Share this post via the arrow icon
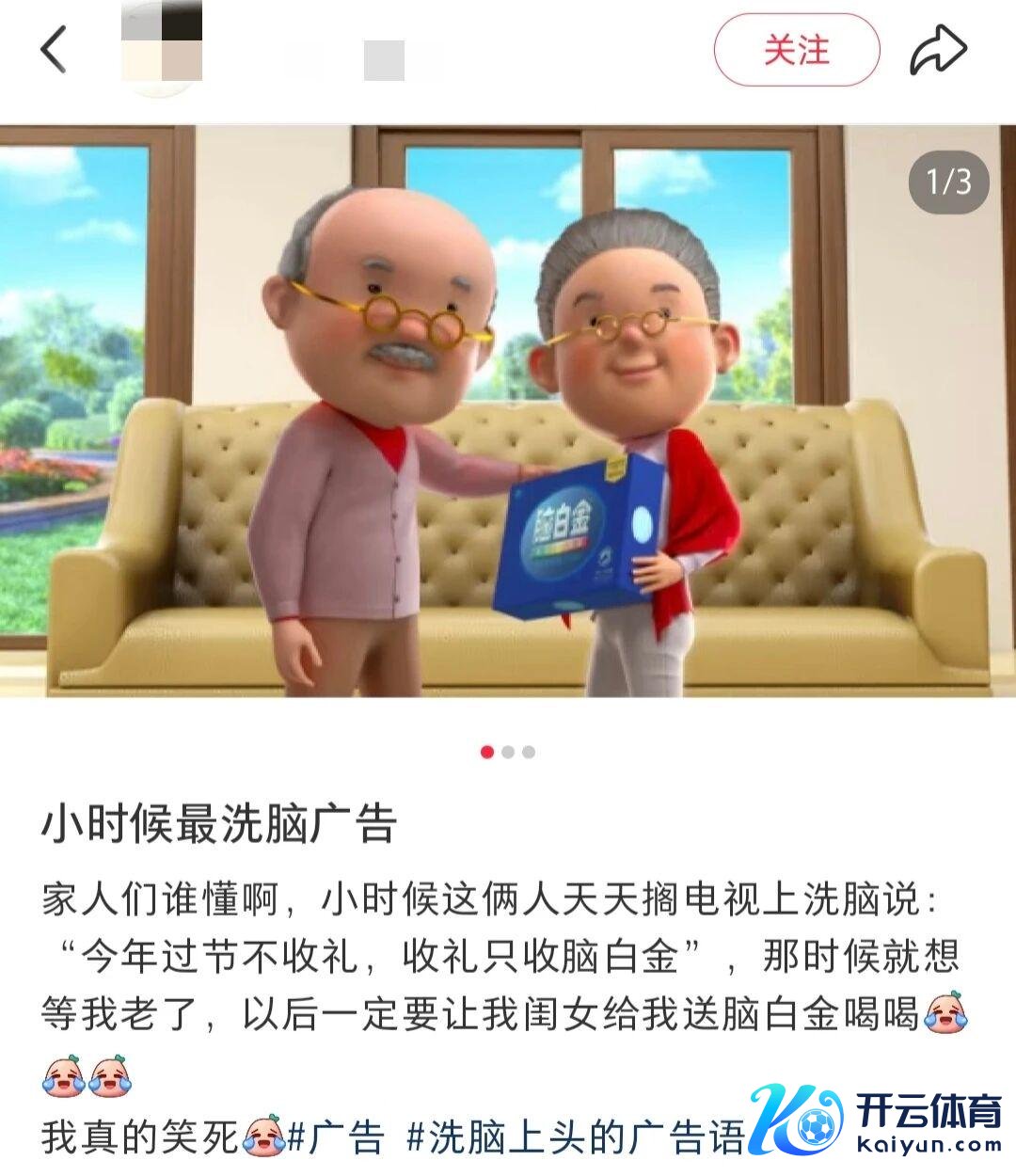 (x=938, y=50)
